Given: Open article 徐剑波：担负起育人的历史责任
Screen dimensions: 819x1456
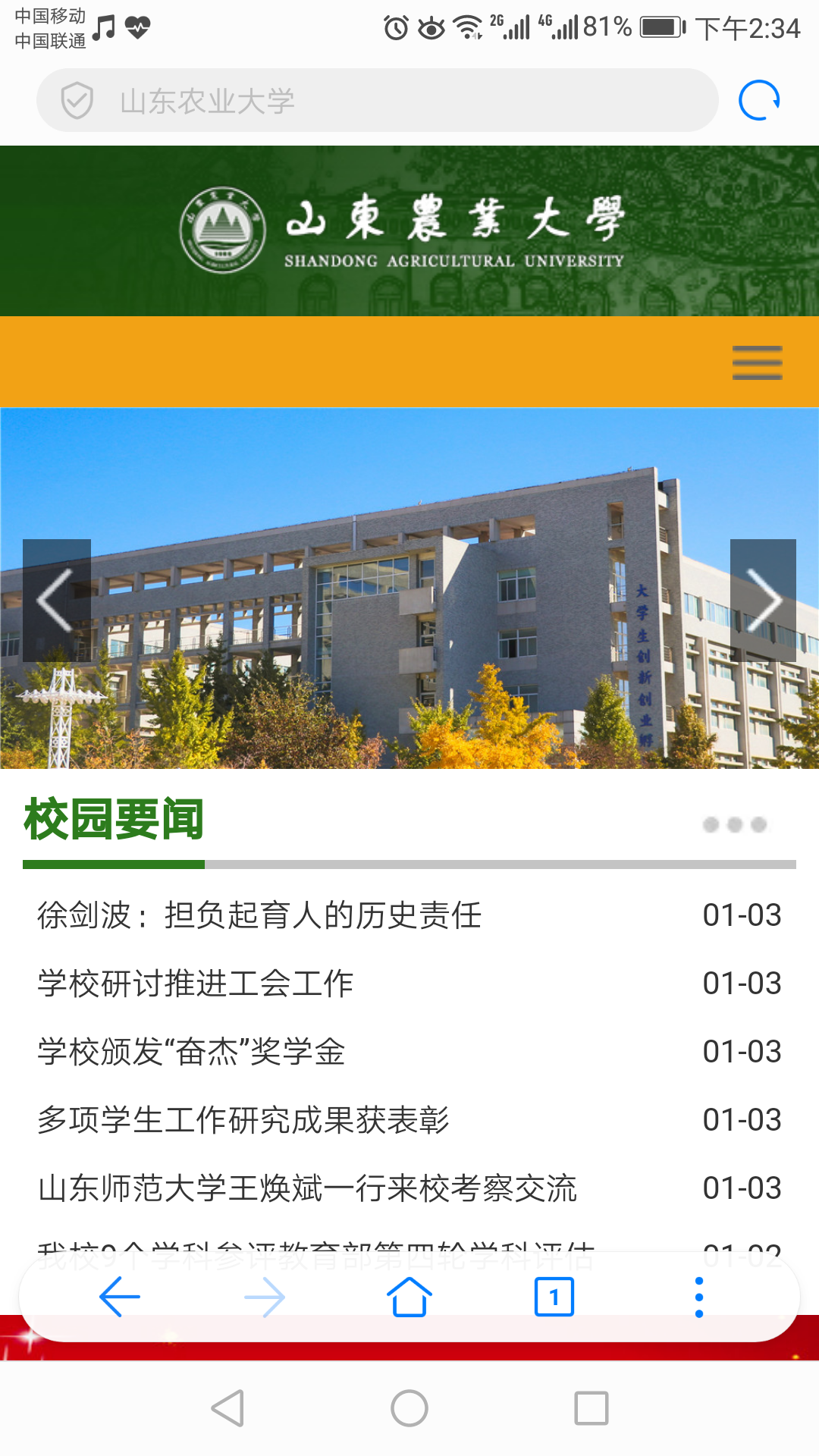Looking at the screenshot, I should pyautogui.click(x=259, y=915).
